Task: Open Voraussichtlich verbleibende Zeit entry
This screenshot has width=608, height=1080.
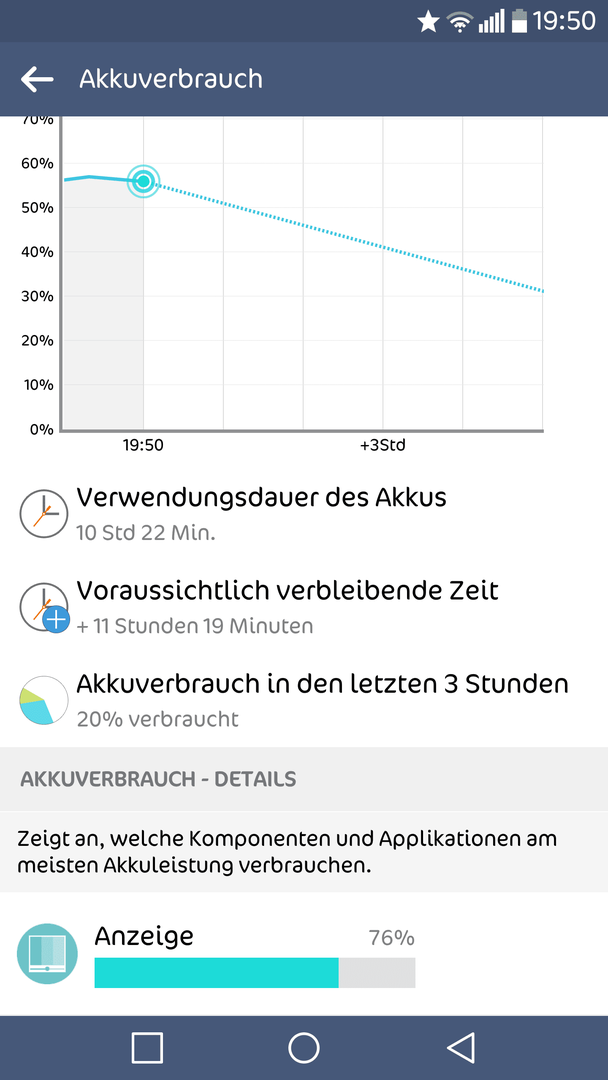Action: tap(304, 607)
